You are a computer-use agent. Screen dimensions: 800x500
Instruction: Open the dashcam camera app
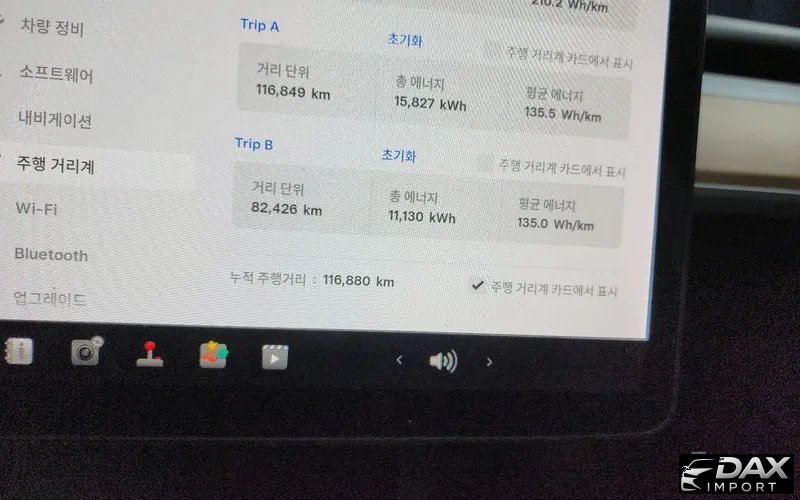(x=87, y=351)
